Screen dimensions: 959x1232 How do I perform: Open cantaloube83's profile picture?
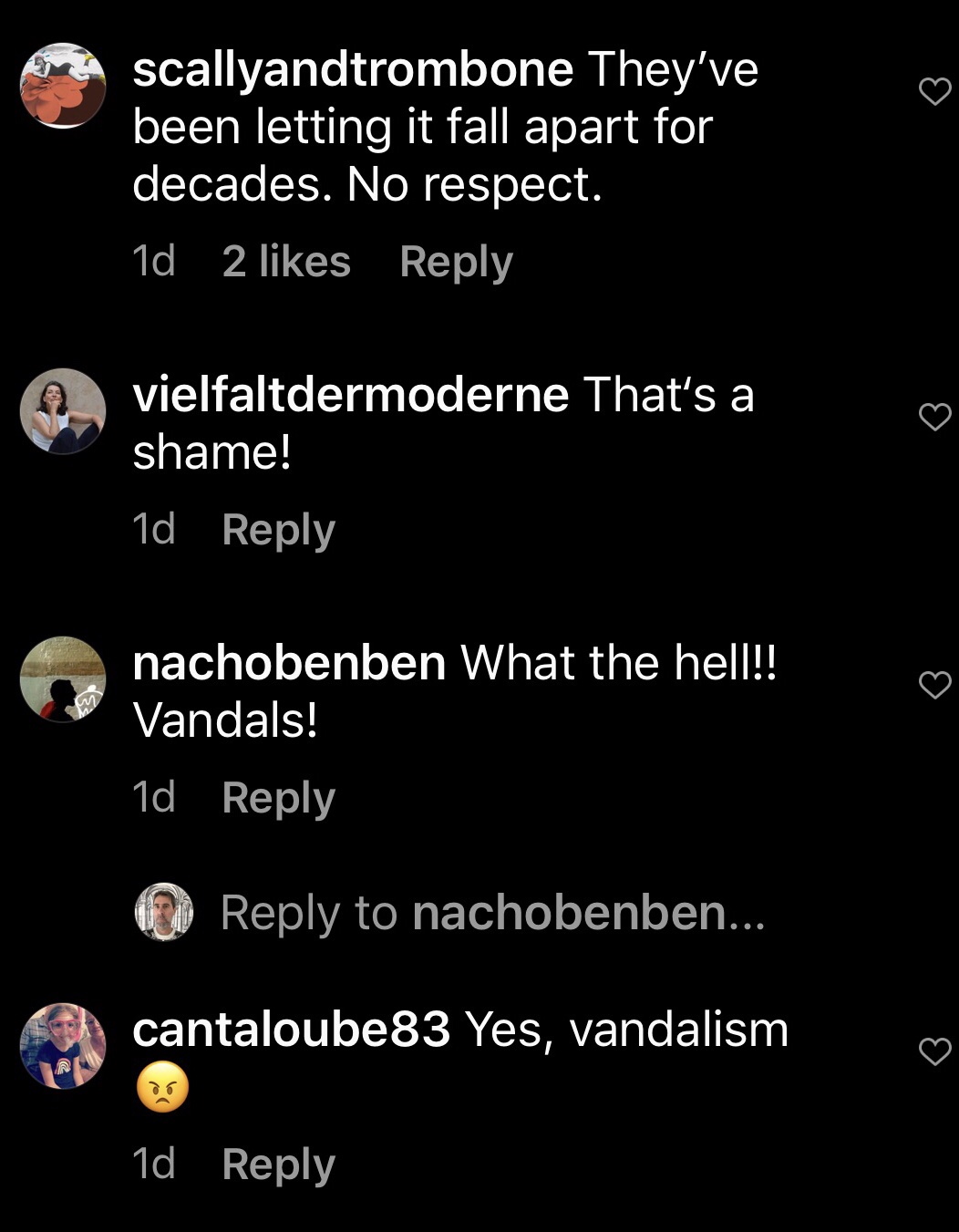[x=63, y=1046]
